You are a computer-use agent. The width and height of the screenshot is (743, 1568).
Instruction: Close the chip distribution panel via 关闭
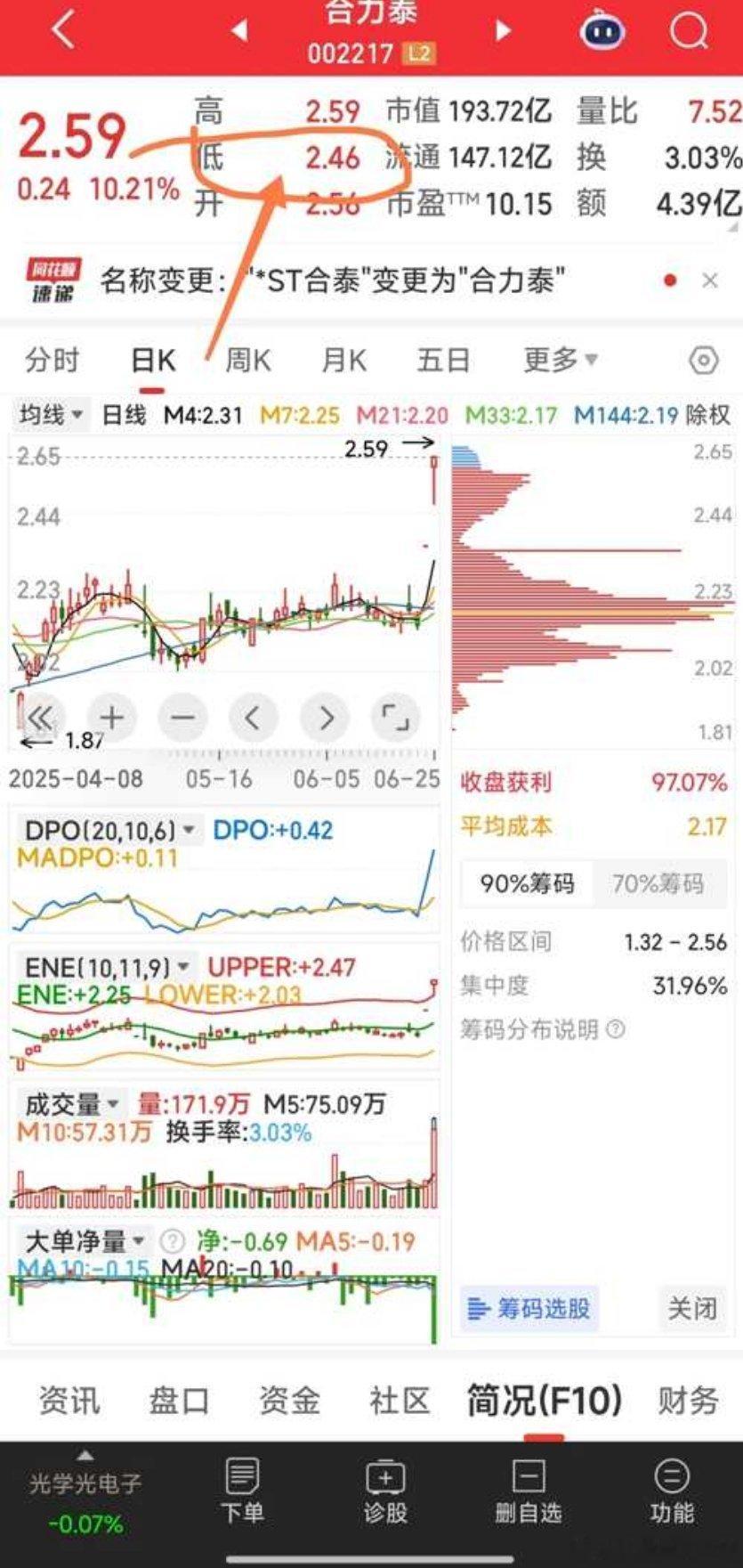(x=692, y=1309)
